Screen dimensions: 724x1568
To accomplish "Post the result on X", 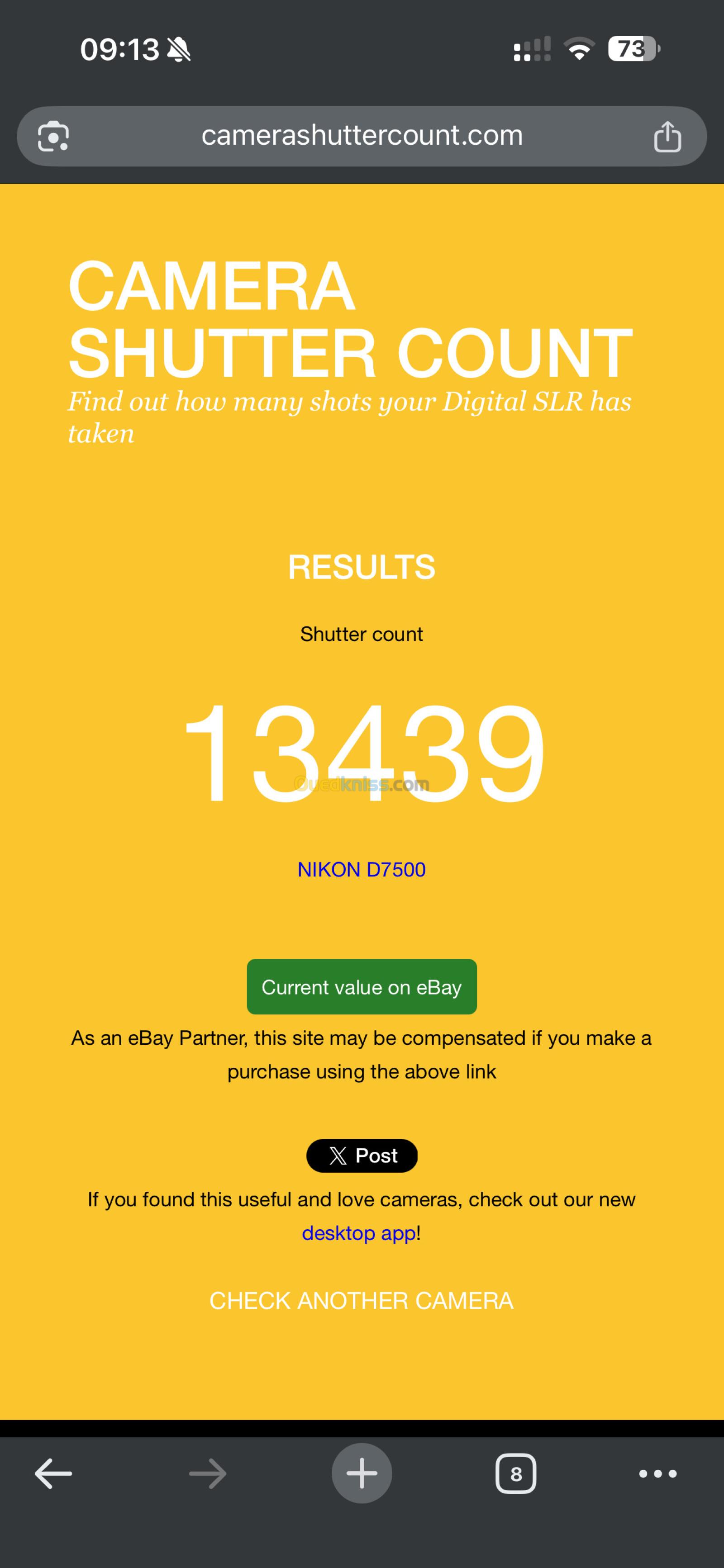I will pyautogui.click(x=362, y=1155).
